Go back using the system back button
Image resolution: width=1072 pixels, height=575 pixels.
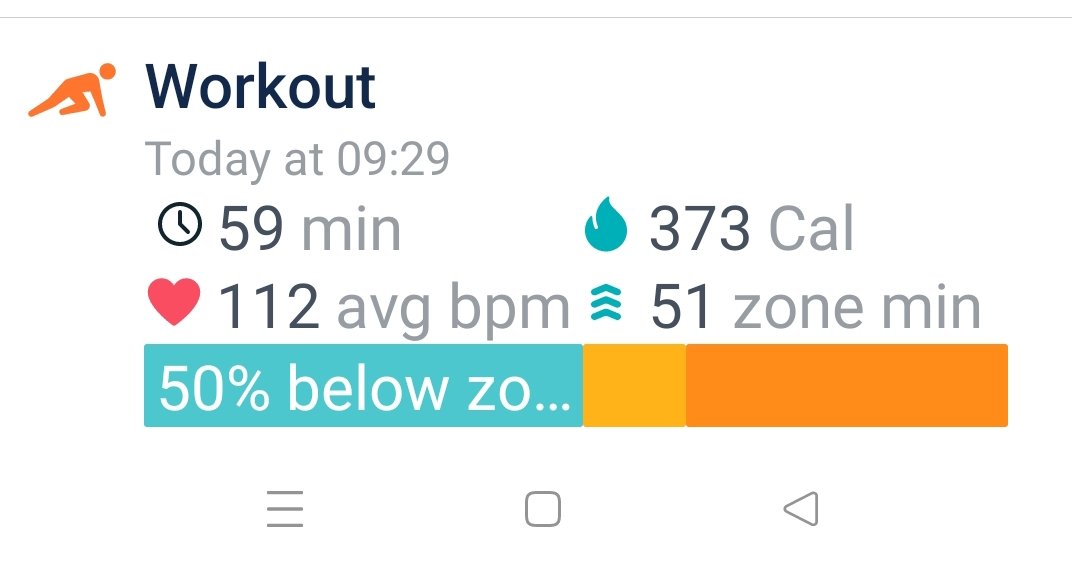click(800, 510)
